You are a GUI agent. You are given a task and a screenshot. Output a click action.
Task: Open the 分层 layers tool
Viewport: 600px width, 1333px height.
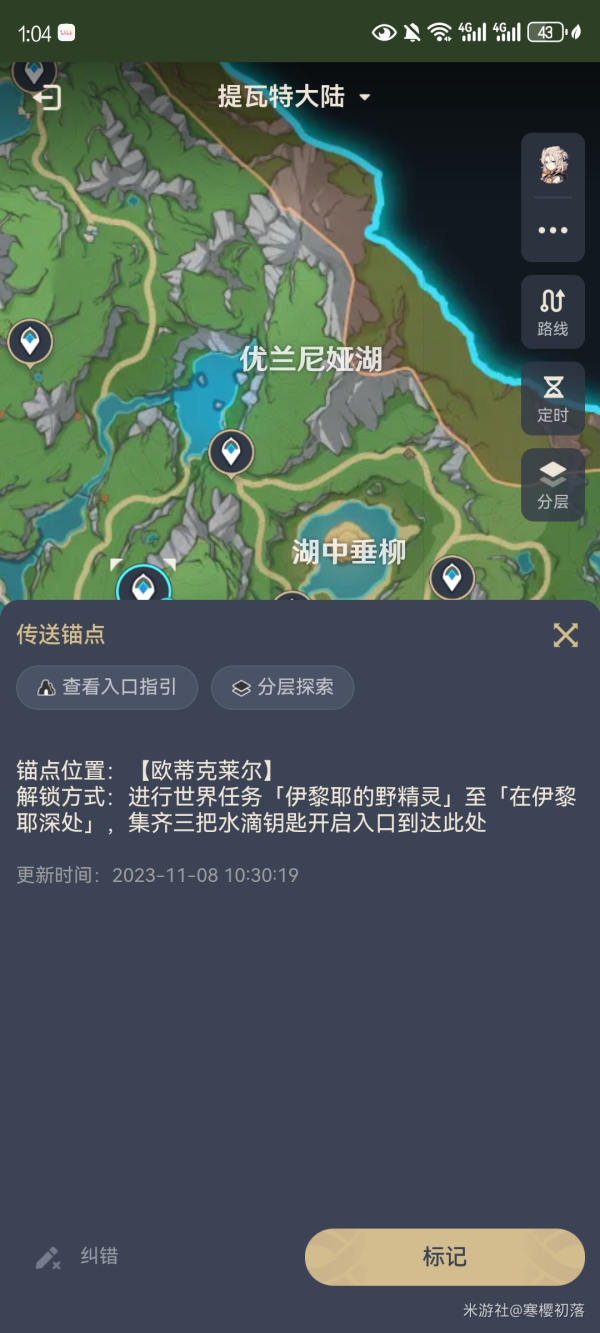click(x=553, y=485)
